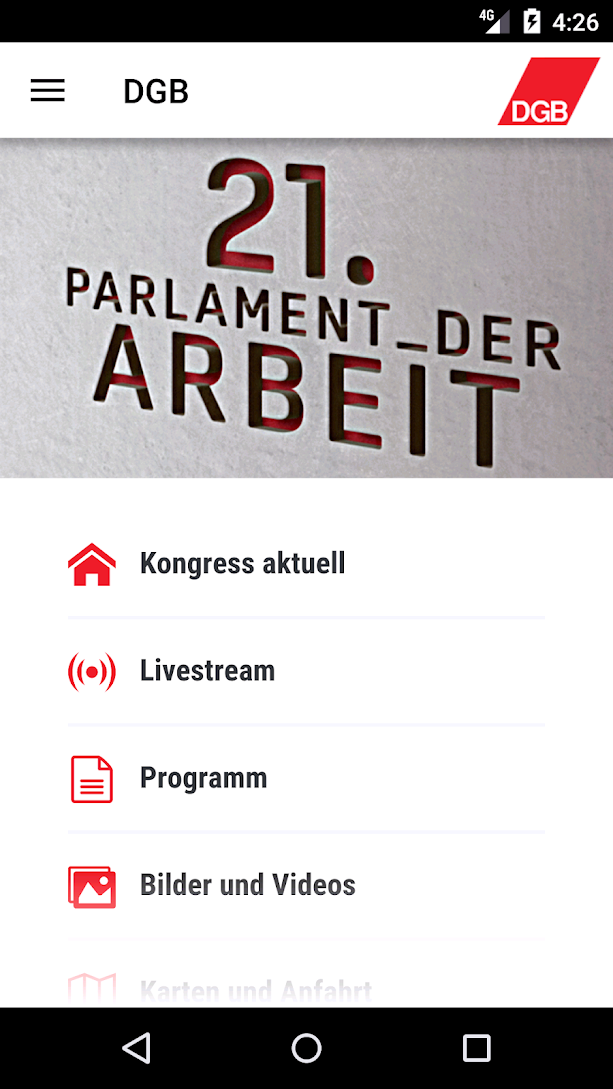Go to the system home screen
Viewport: 613px width, 1089px height.
click(x=306, y=1047)
